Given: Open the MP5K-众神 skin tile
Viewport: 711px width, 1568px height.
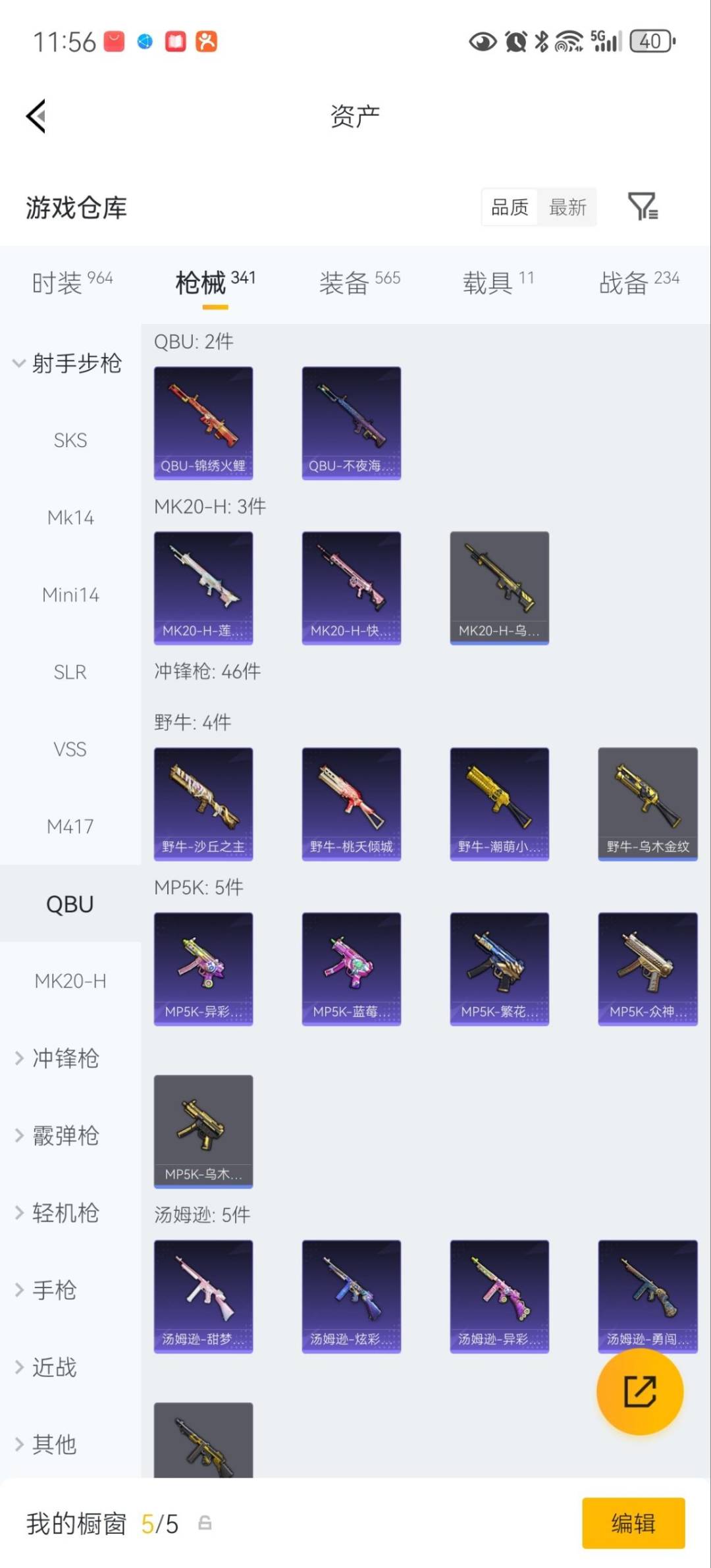Looking at the screenshot, I should [647, 968].
